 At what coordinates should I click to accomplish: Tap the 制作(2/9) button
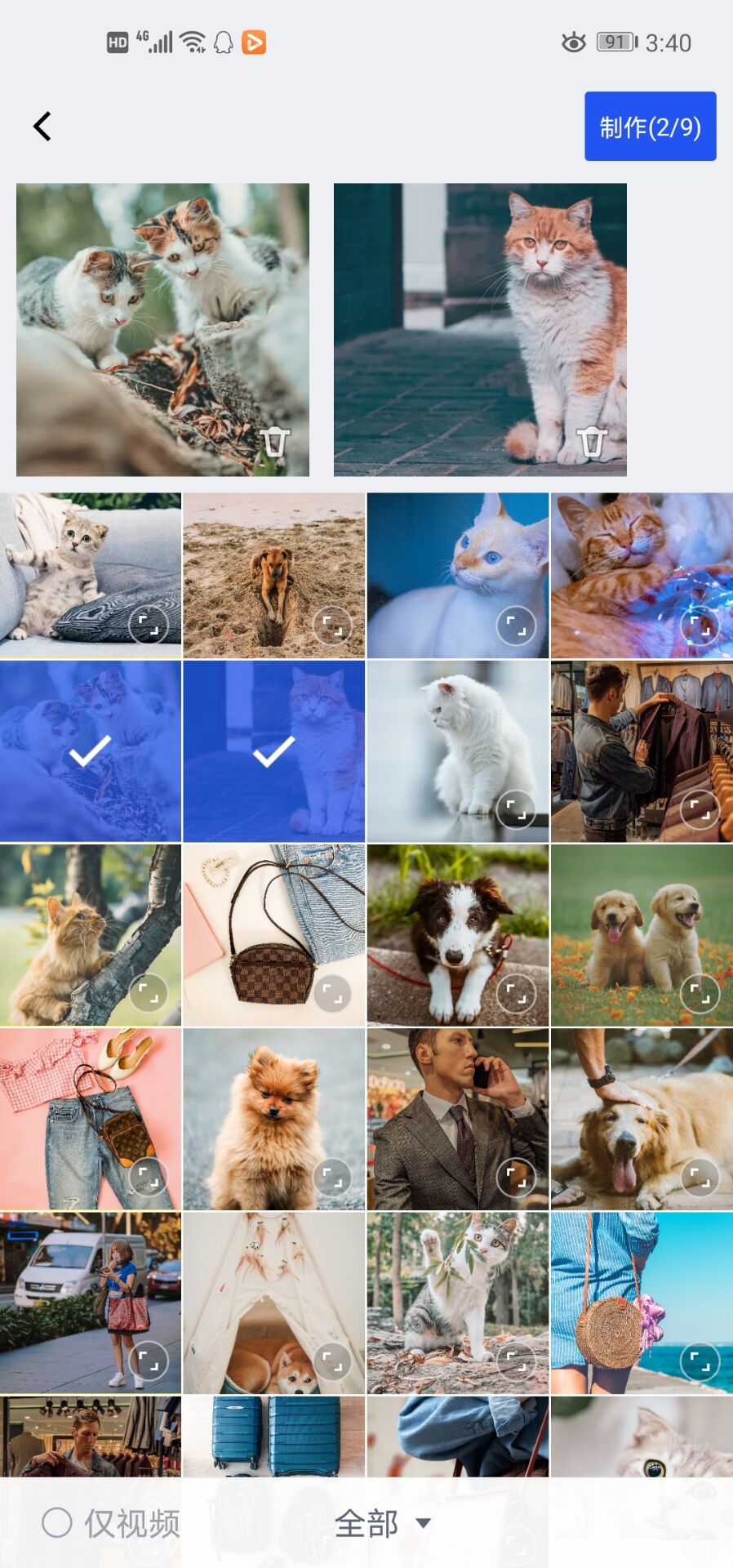pyautogui.click(x=650, y=127)
